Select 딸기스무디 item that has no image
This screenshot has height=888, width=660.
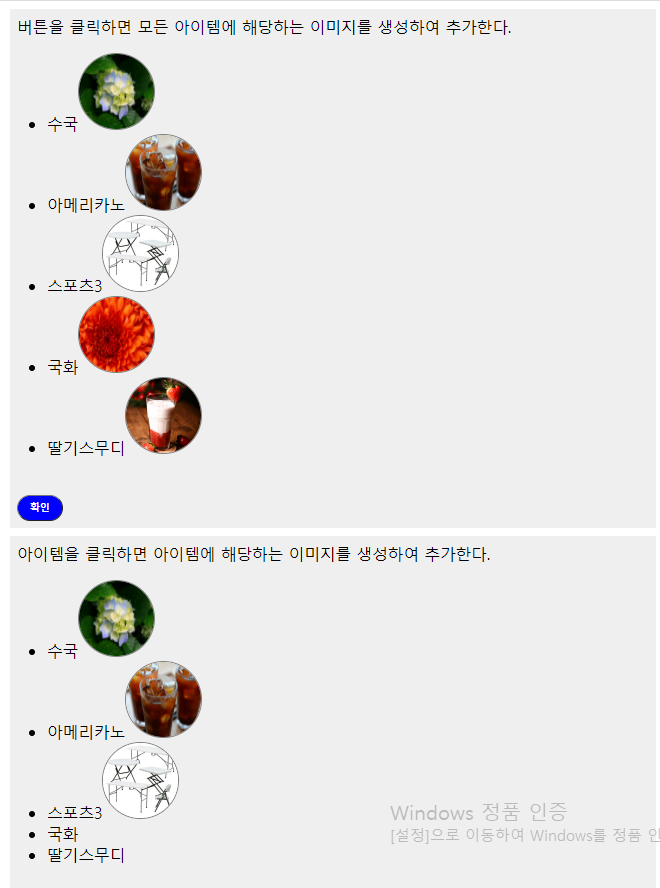coord(86,855)
